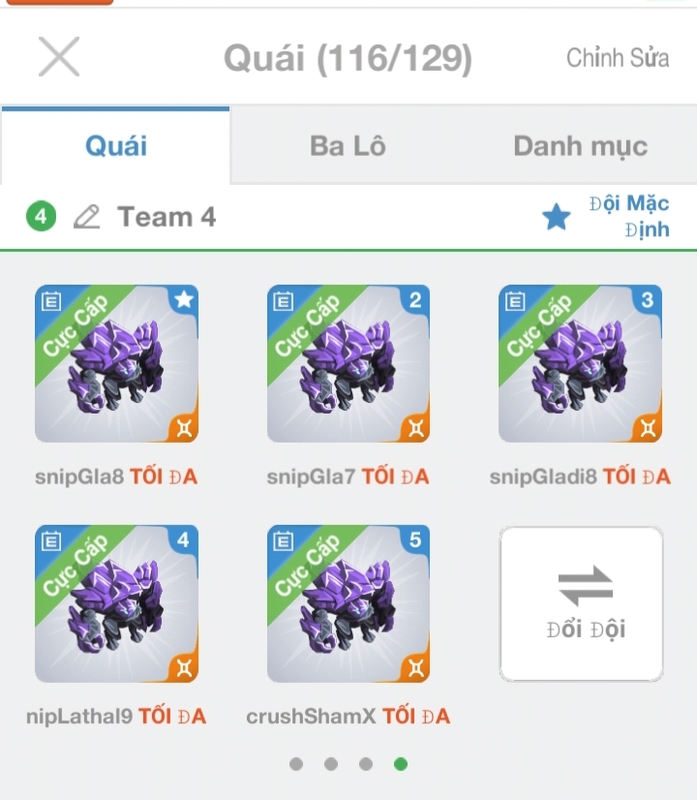Open the Danh mục tab
This screenshot has width=697, height=800.
click(x=580, y=146)
